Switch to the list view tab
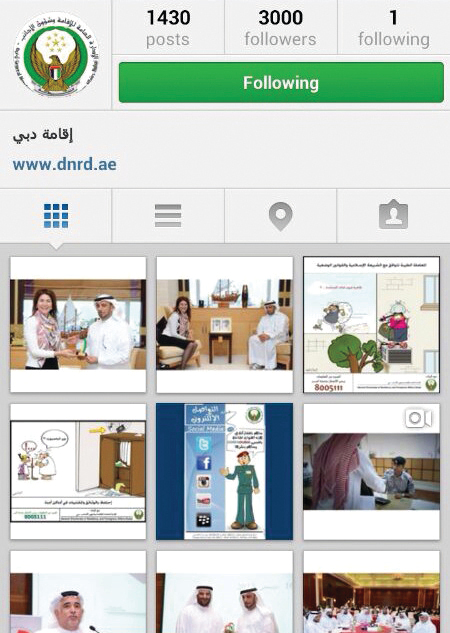This screenshot has height=633, width=450. (168, 216)
